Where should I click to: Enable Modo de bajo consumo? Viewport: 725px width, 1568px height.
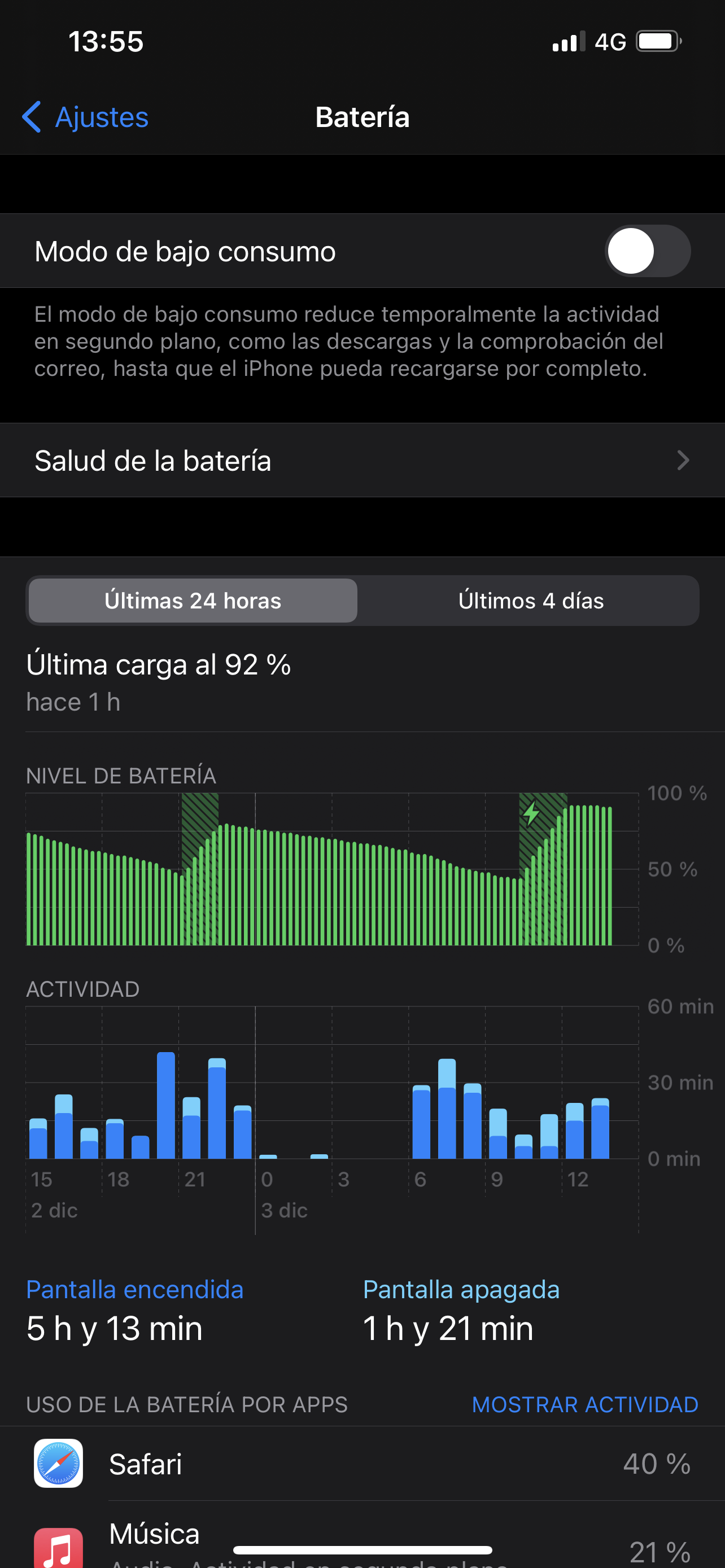coord(647,251)
